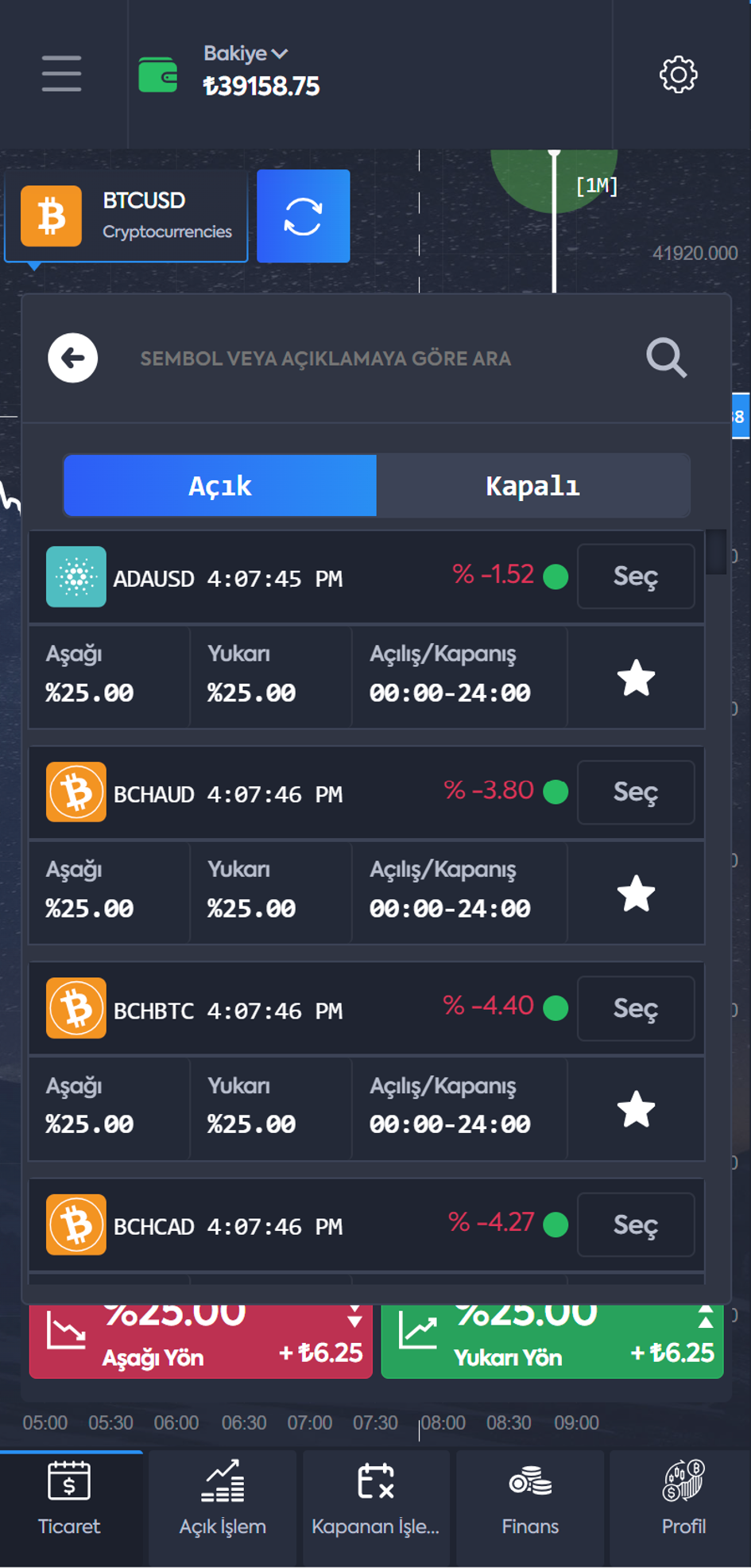Switch to the Kapalı tab
751x1568 pixels.
[533, 486]
